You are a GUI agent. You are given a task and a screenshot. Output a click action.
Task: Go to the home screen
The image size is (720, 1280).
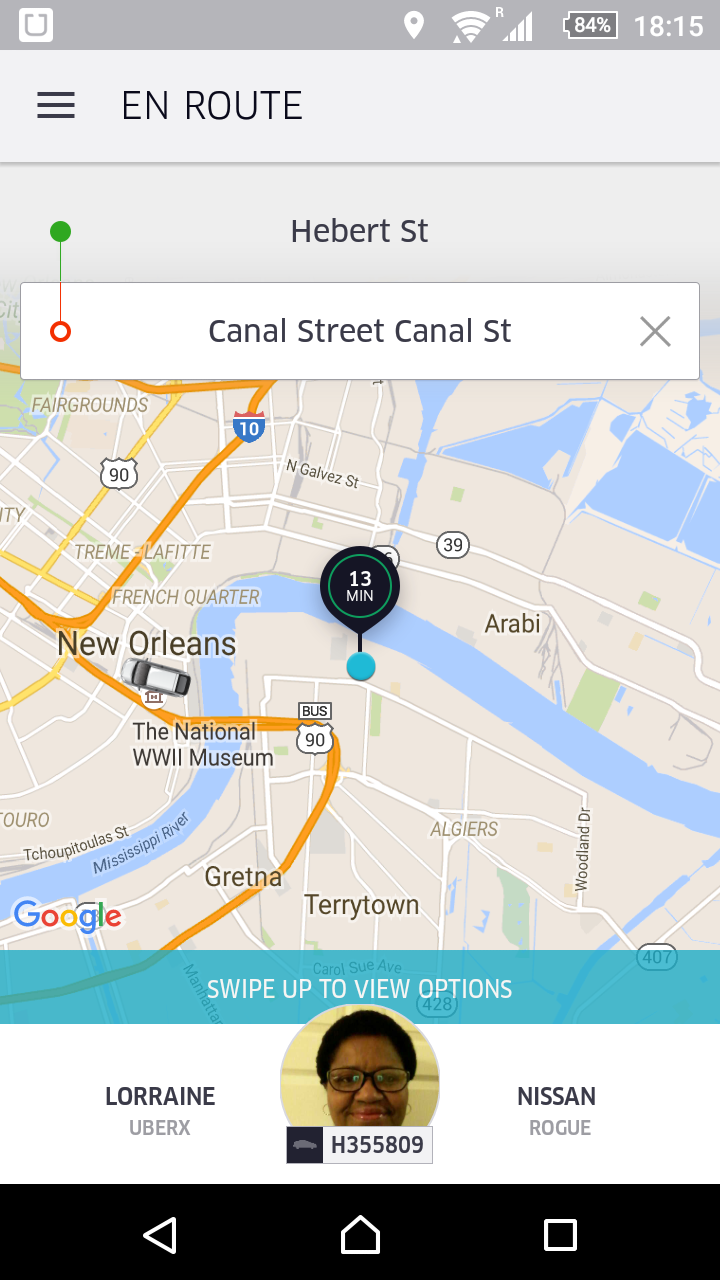tap(360, 1235)
